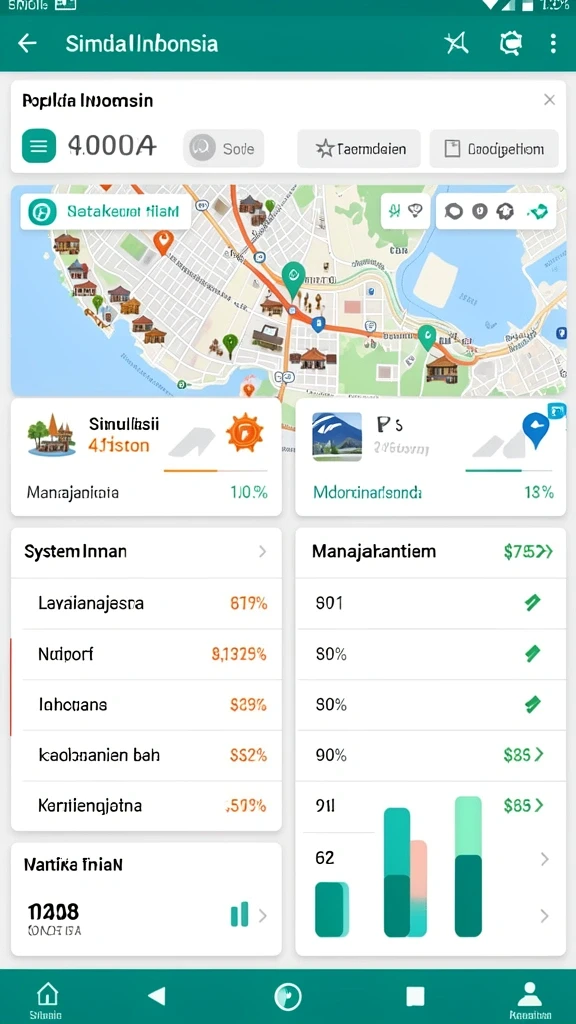Tap the Sole chip

click(224, 148)
